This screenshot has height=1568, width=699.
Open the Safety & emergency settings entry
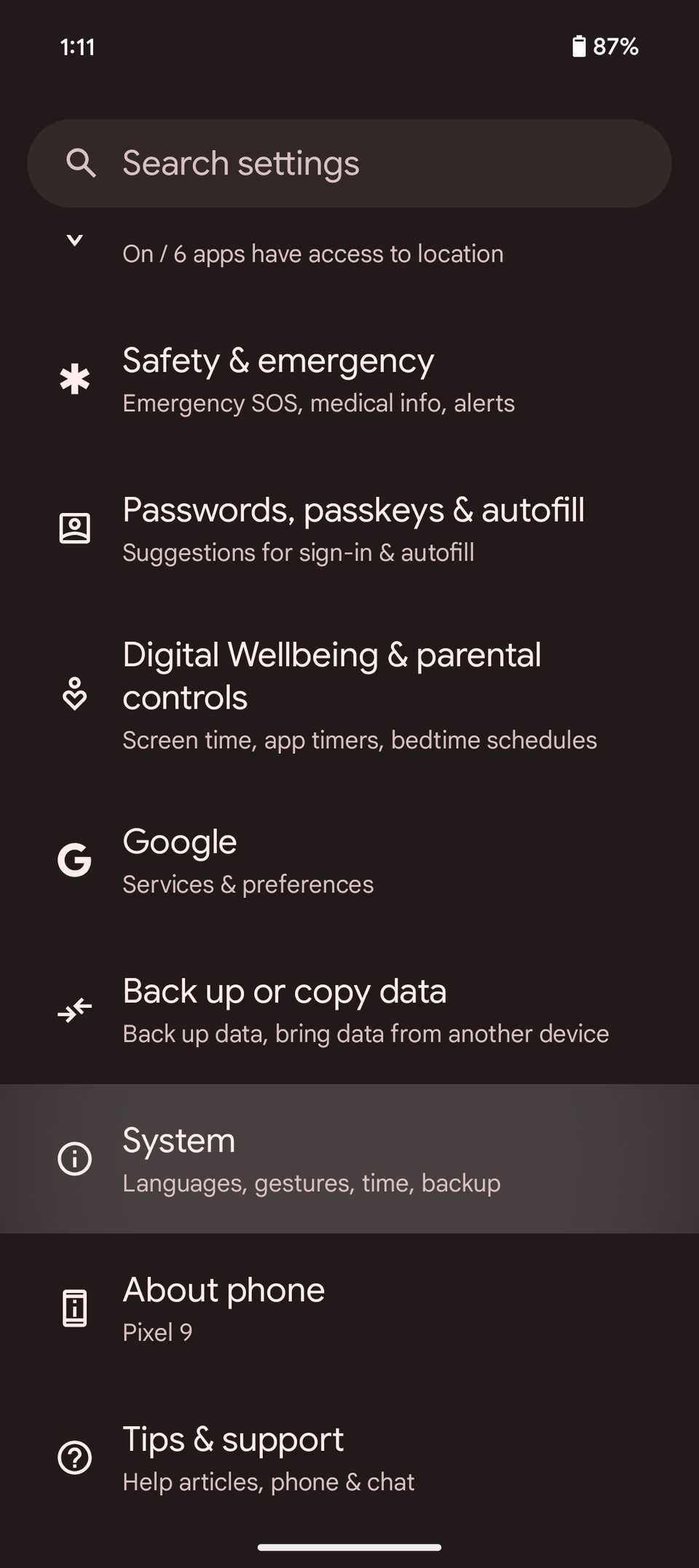(349, 379)
